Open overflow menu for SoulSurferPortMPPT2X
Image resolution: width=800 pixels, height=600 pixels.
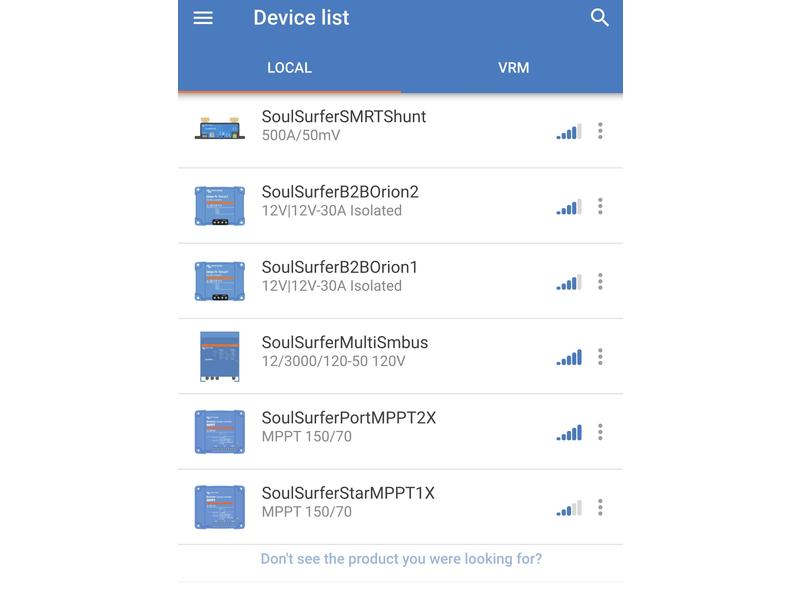point(600,432)
